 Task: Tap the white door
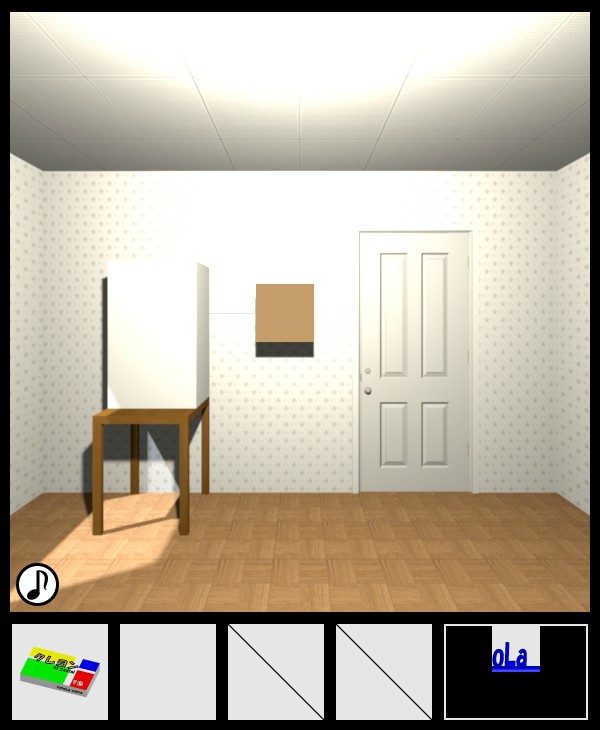pos(415,362)
